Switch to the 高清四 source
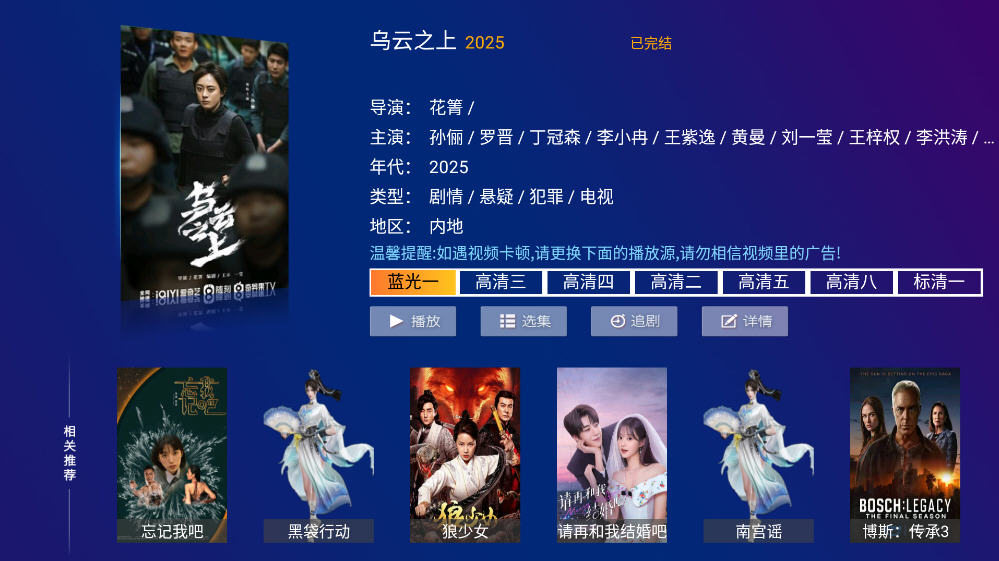Screen dimensions: 999x561 click(x=588, y=282)
